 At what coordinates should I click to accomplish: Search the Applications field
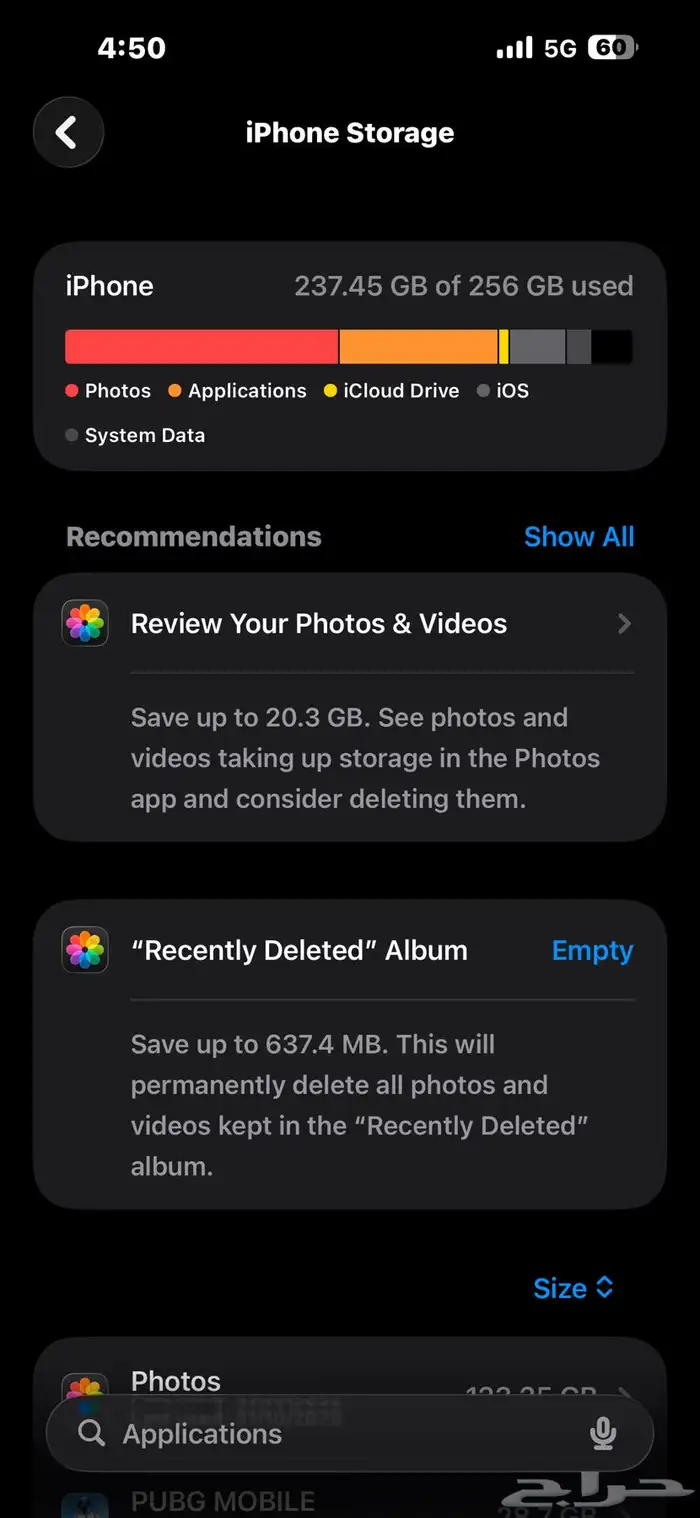click(330, 1434)
